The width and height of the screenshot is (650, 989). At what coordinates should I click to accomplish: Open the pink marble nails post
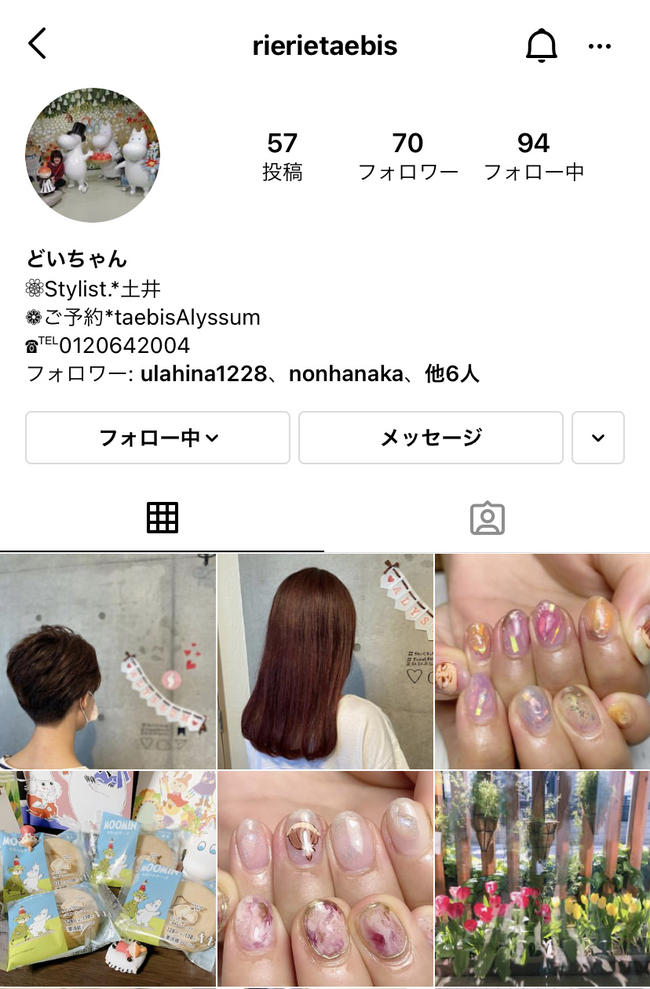pyautogui.click(x=325, y=878)
